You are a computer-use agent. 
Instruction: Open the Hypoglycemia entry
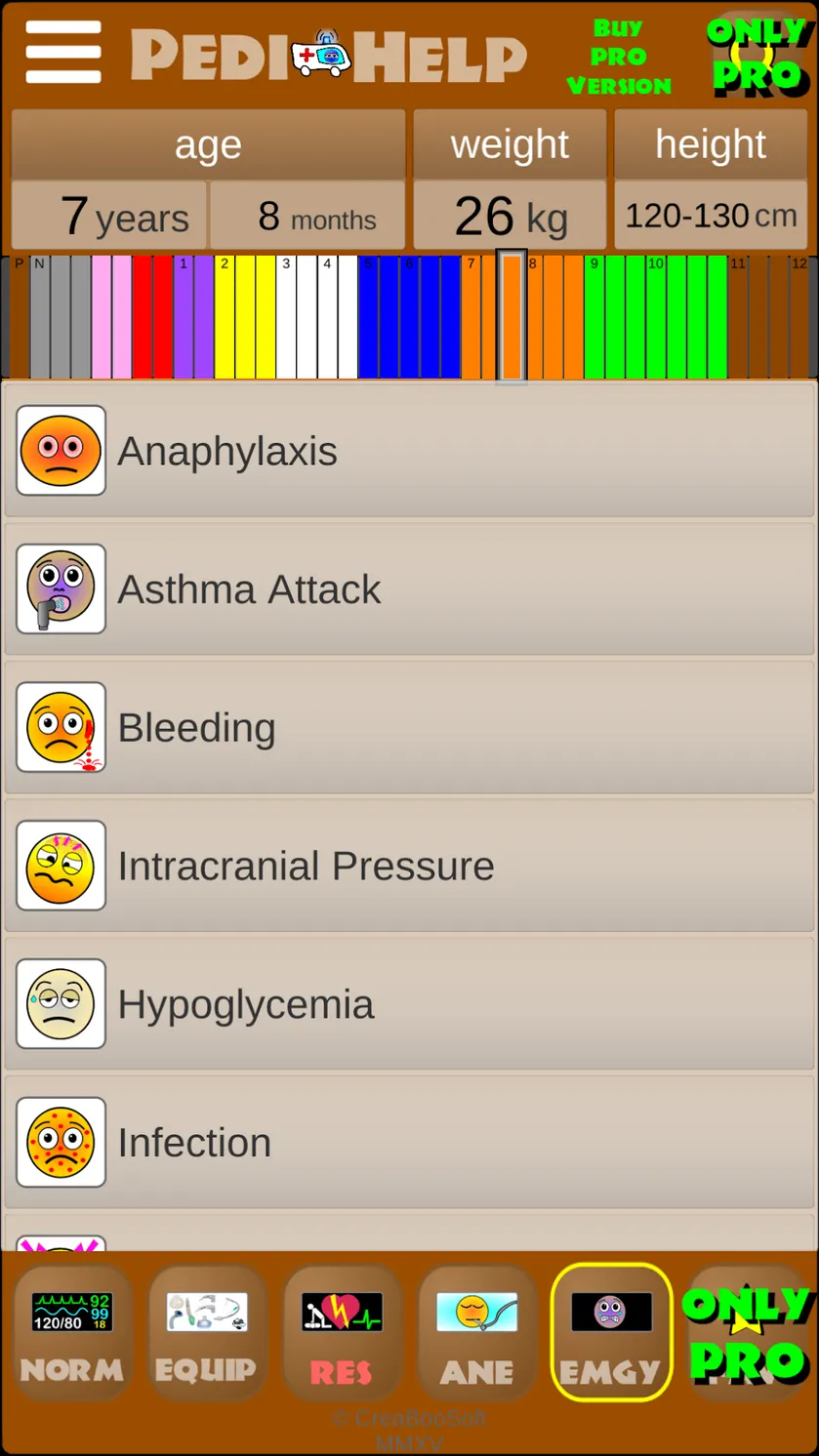point(410,1004)
